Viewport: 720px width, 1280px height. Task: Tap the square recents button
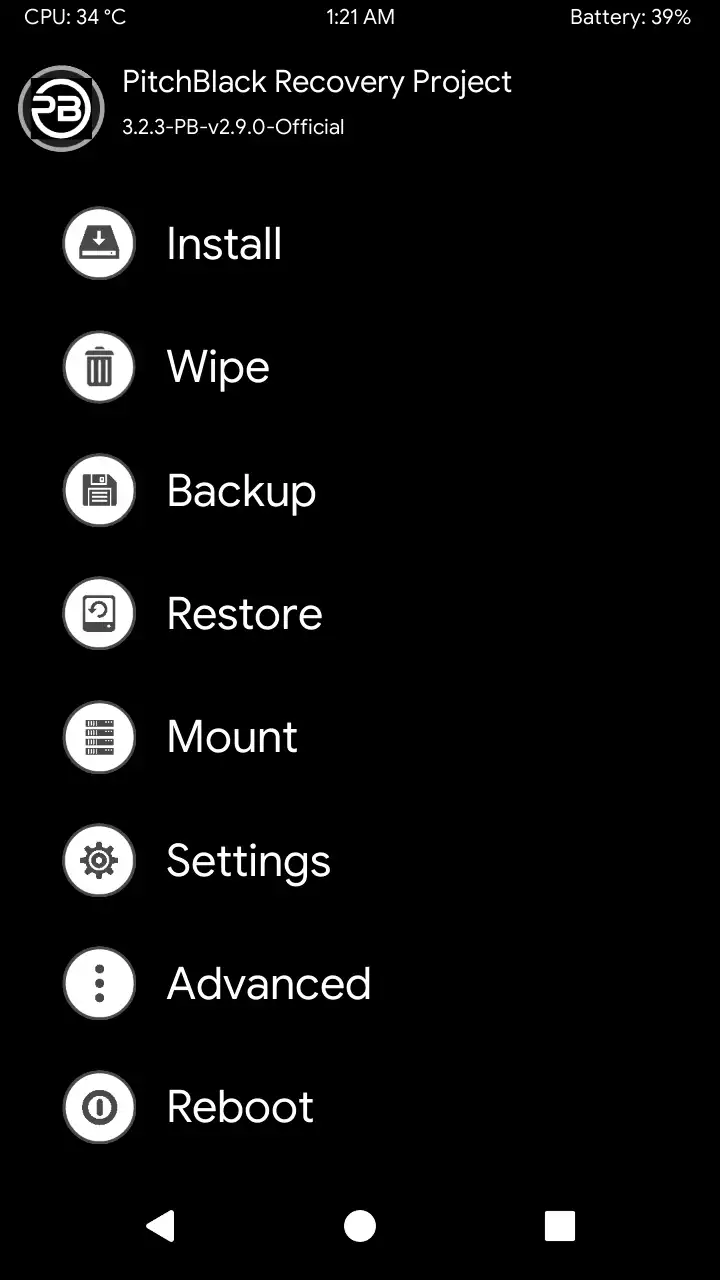(x=559, y=1225)
